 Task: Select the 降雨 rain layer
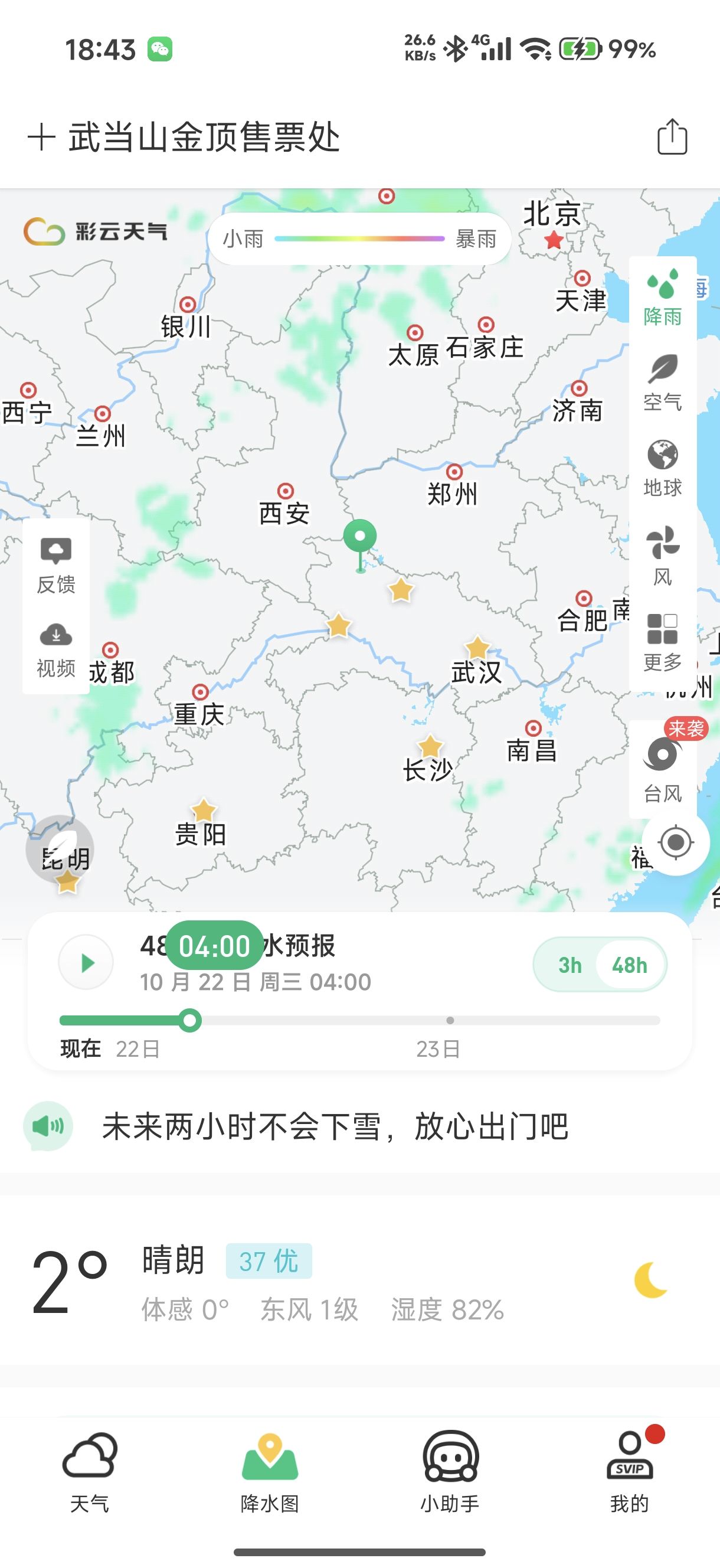pos(662,296)
